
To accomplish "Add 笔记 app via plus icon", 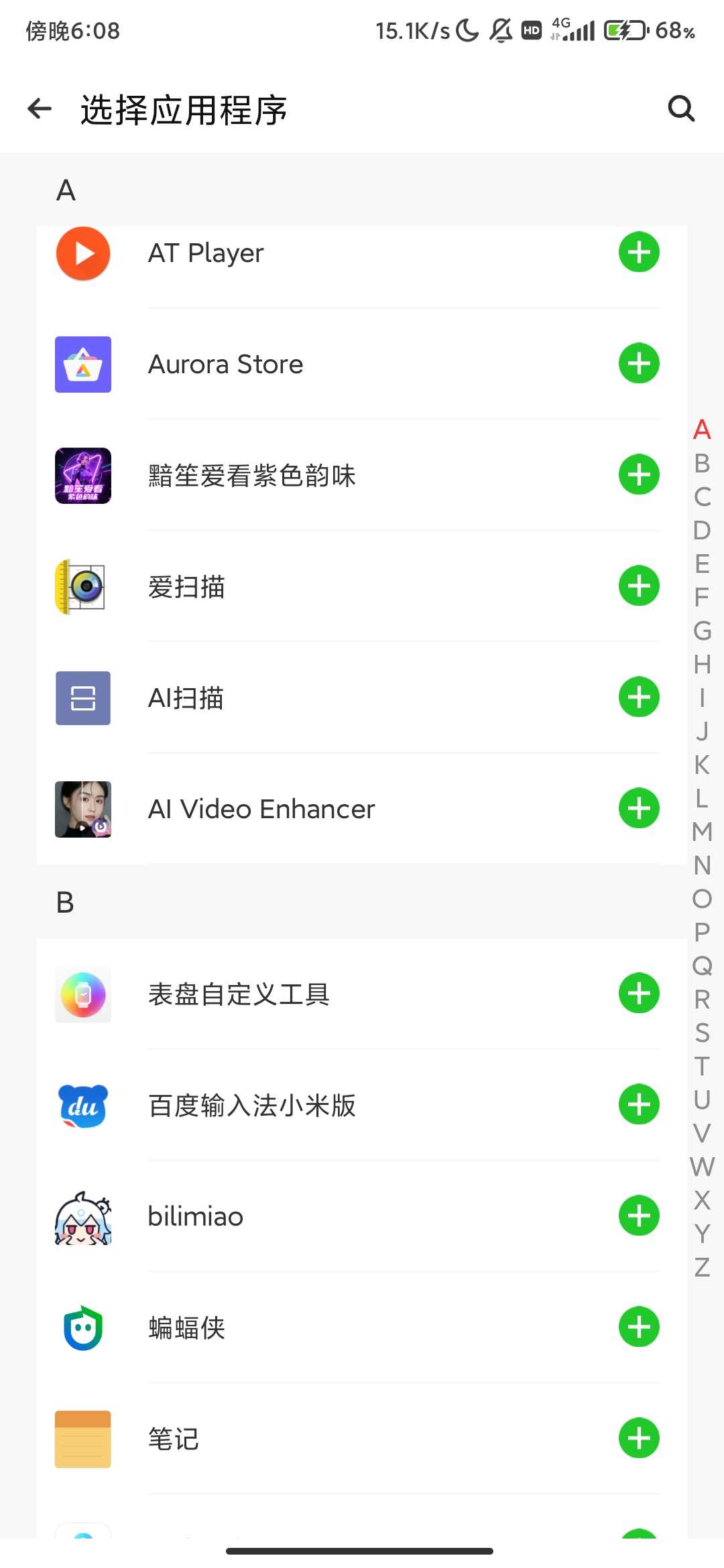I will coord(639,1439).
